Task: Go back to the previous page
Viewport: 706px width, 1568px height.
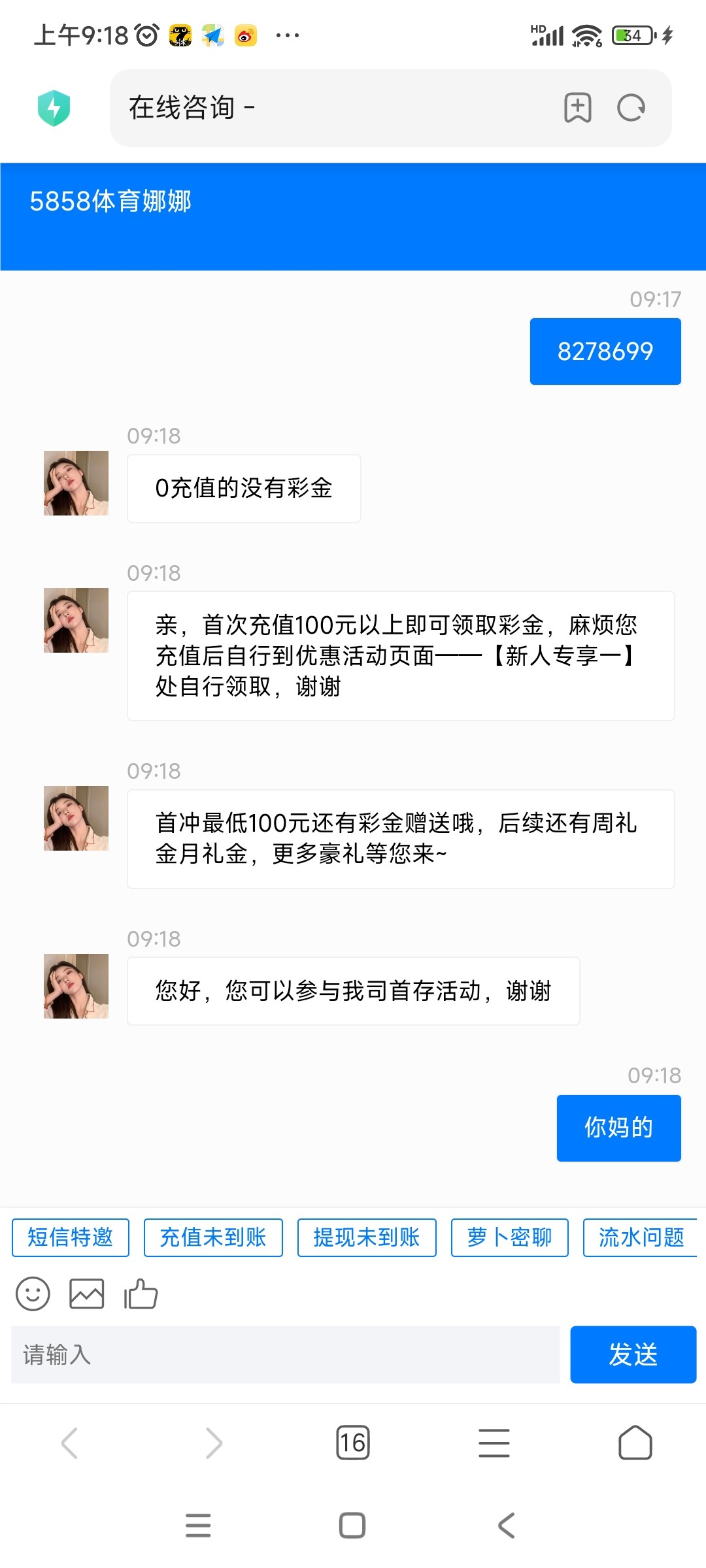Action: point(69,1443)
